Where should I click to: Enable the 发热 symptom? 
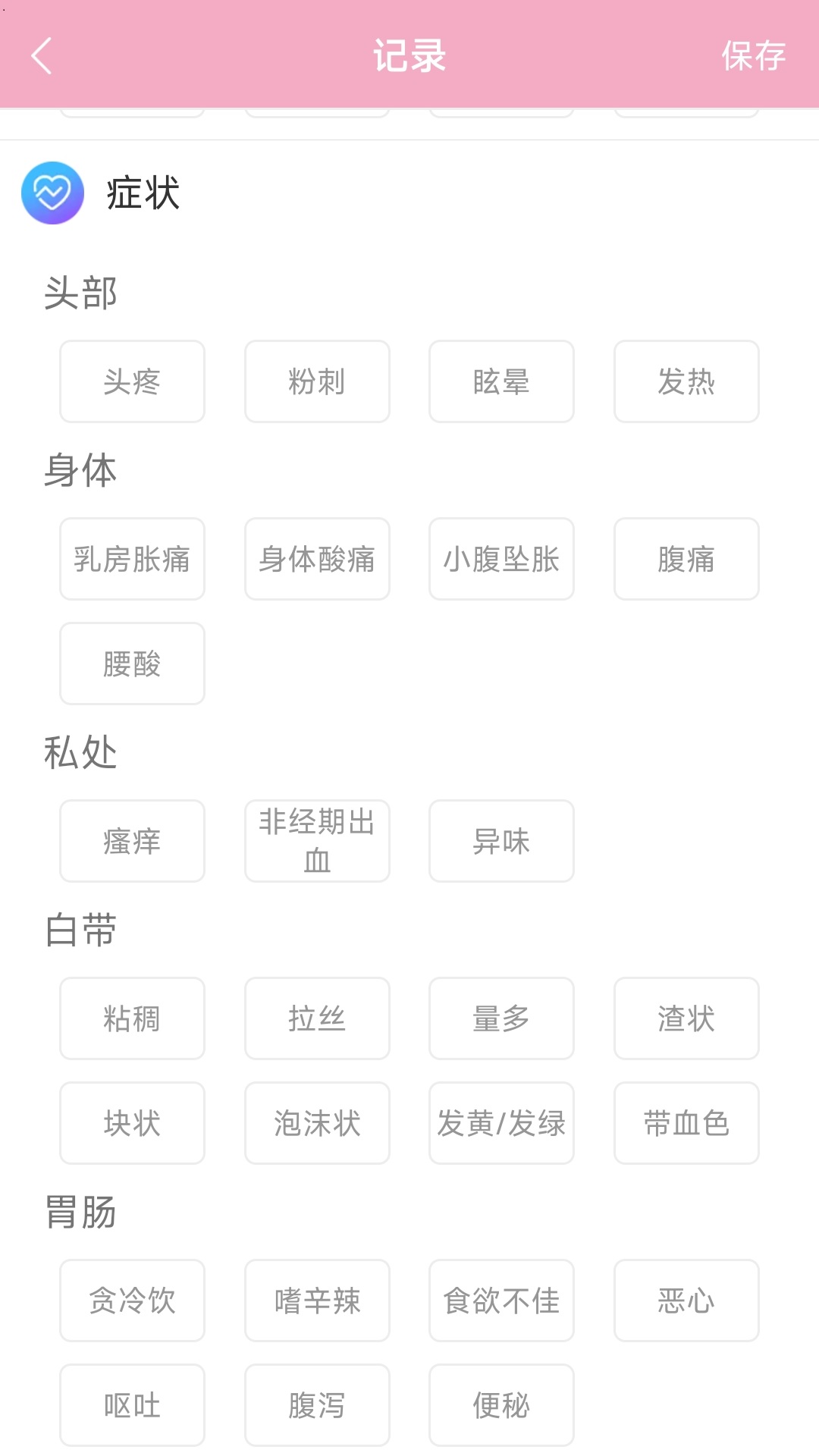coord(686,381)
